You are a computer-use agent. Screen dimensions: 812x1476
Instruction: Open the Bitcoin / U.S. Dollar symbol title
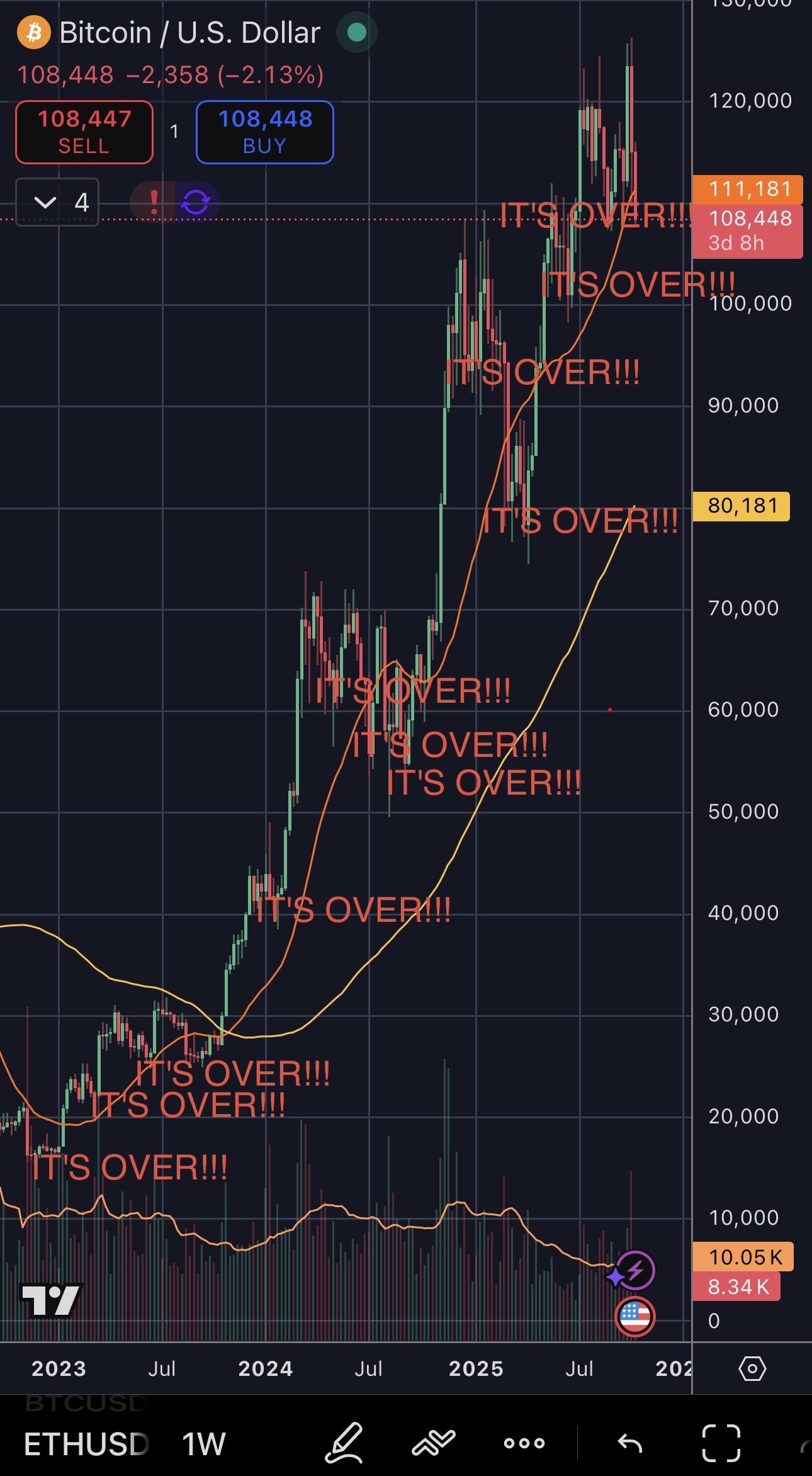(x=189, y=33)
